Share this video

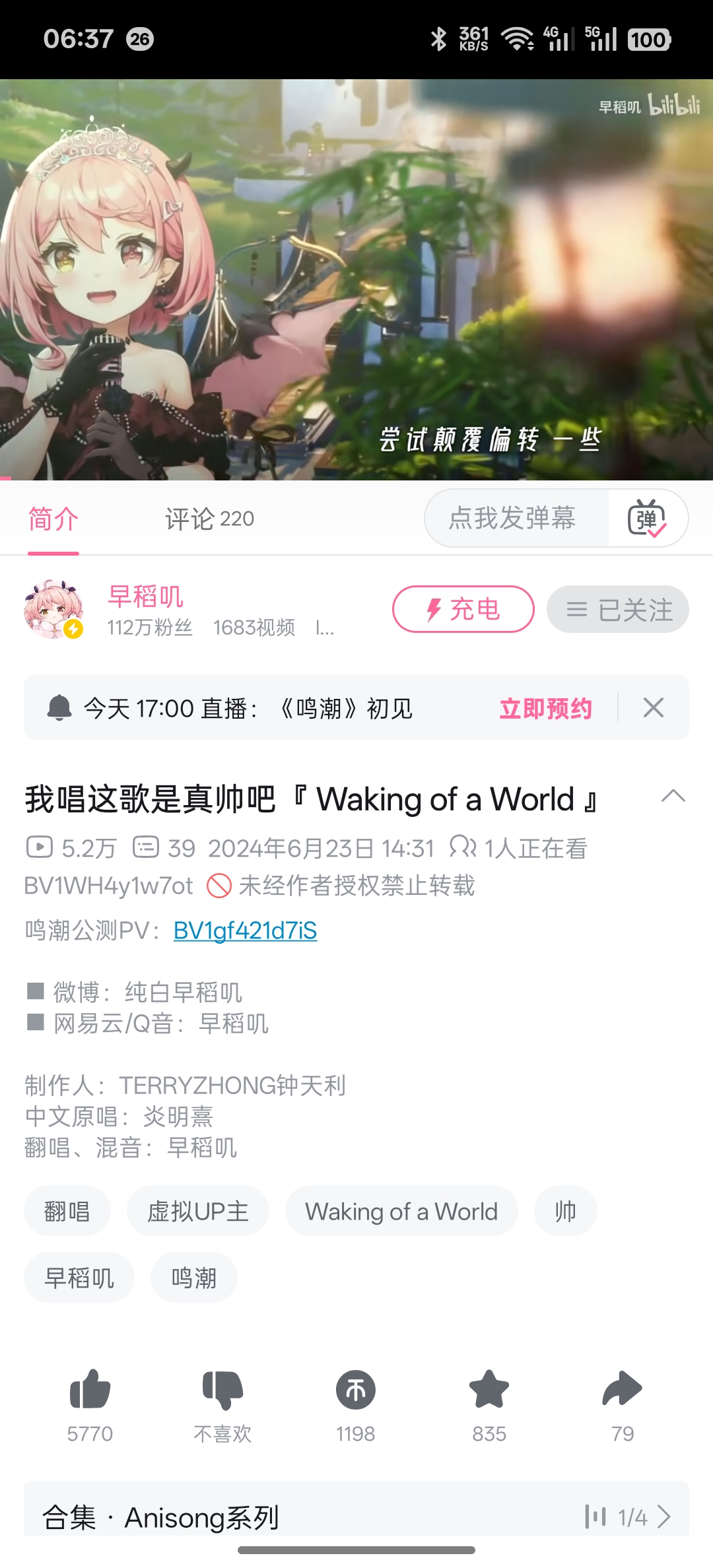(622, 1389)
